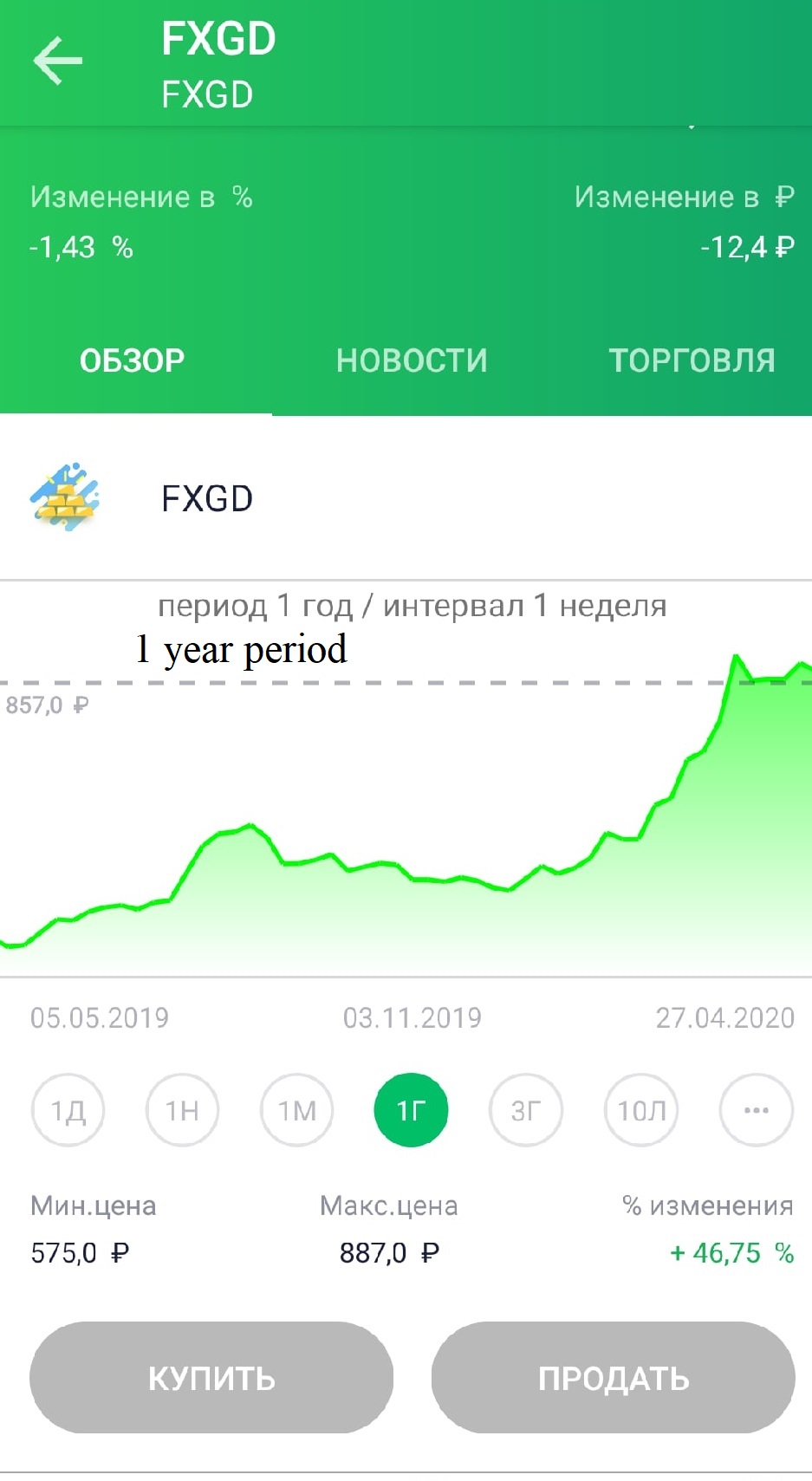This screenshot has width=812, height=1481.
Task: Open the НОВОСТИ tab
Action: tap(412, 361)
